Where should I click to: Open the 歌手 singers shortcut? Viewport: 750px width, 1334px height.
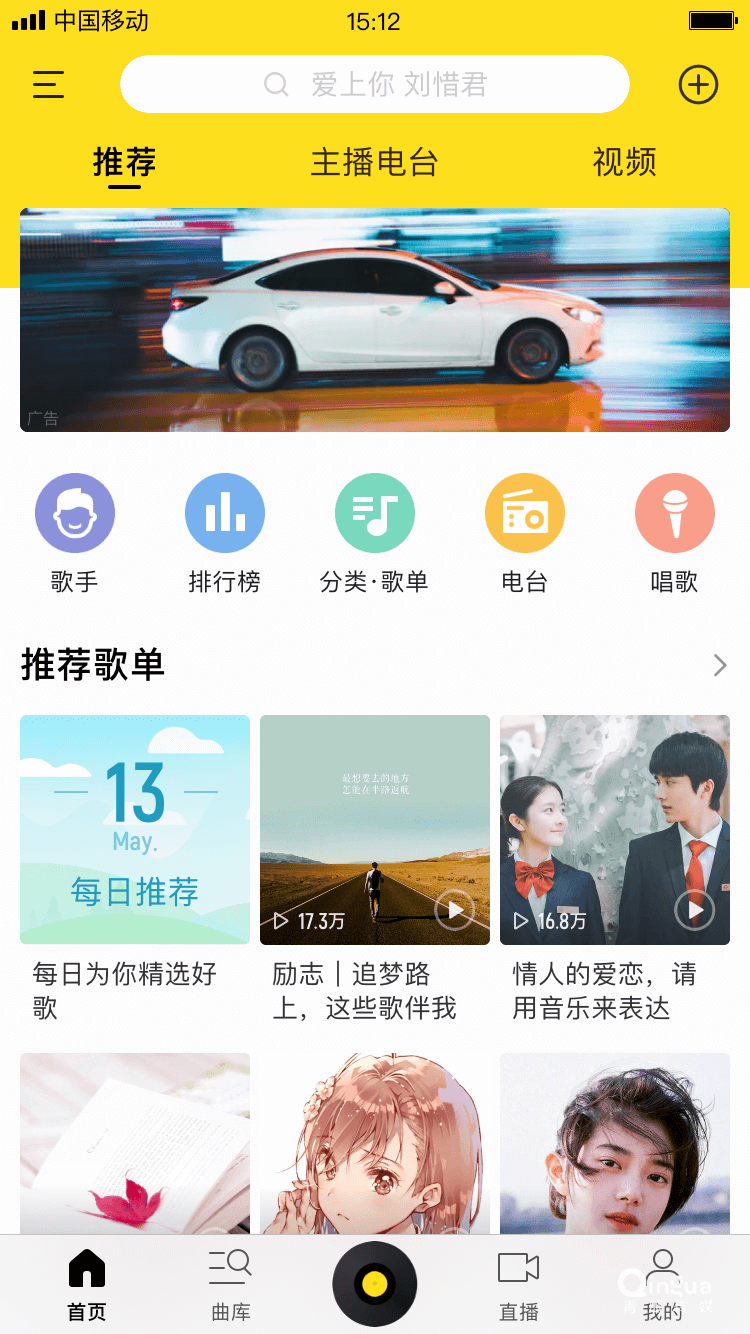pos(75,513)
